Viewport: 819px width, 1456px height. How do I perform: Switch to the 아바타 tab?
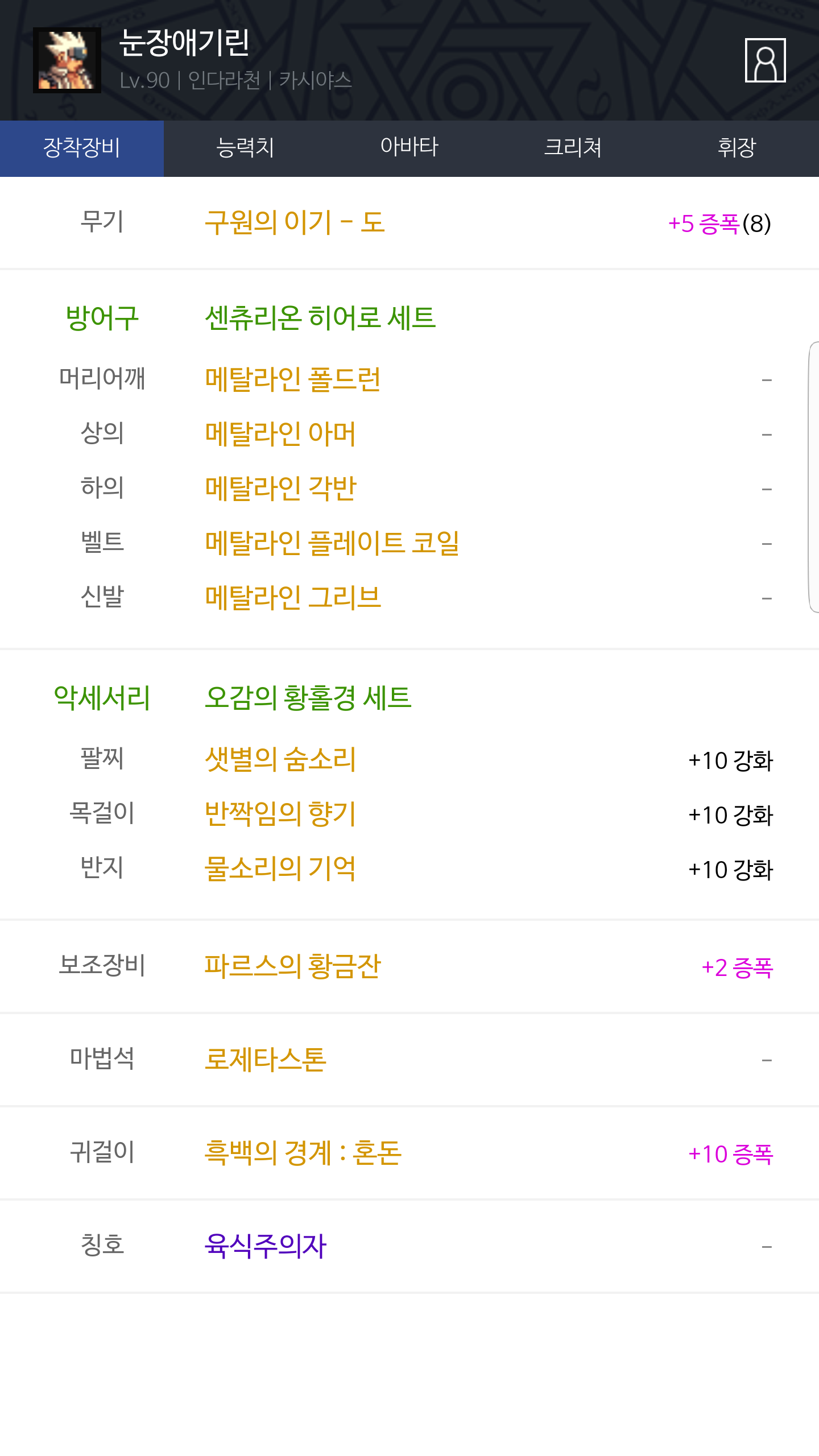pos(409,148)
